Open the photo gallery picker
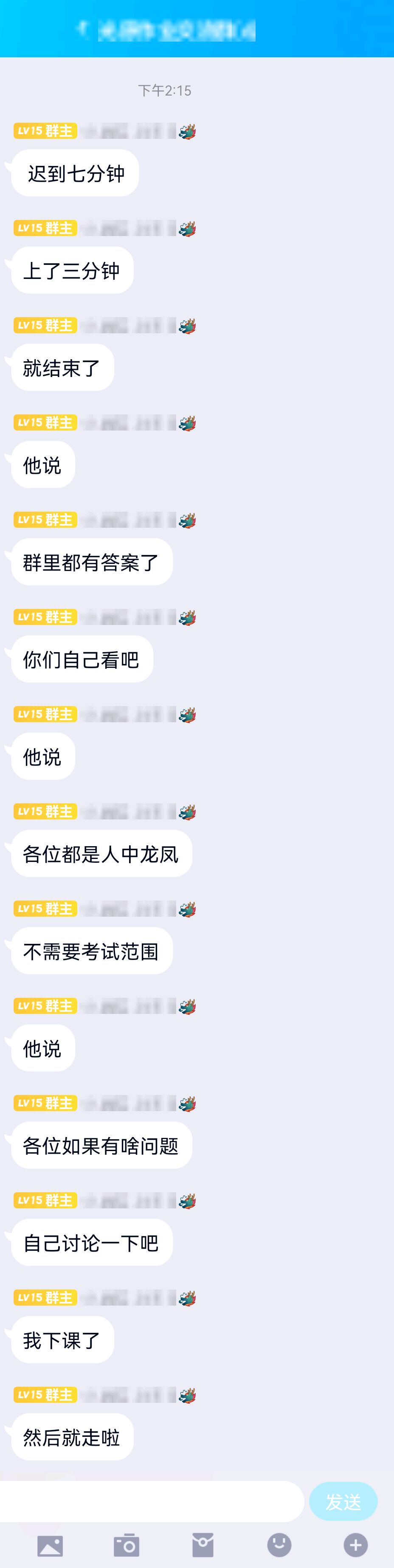The height and width of the screenshot is (1568, 394). tap(50, 1545)
